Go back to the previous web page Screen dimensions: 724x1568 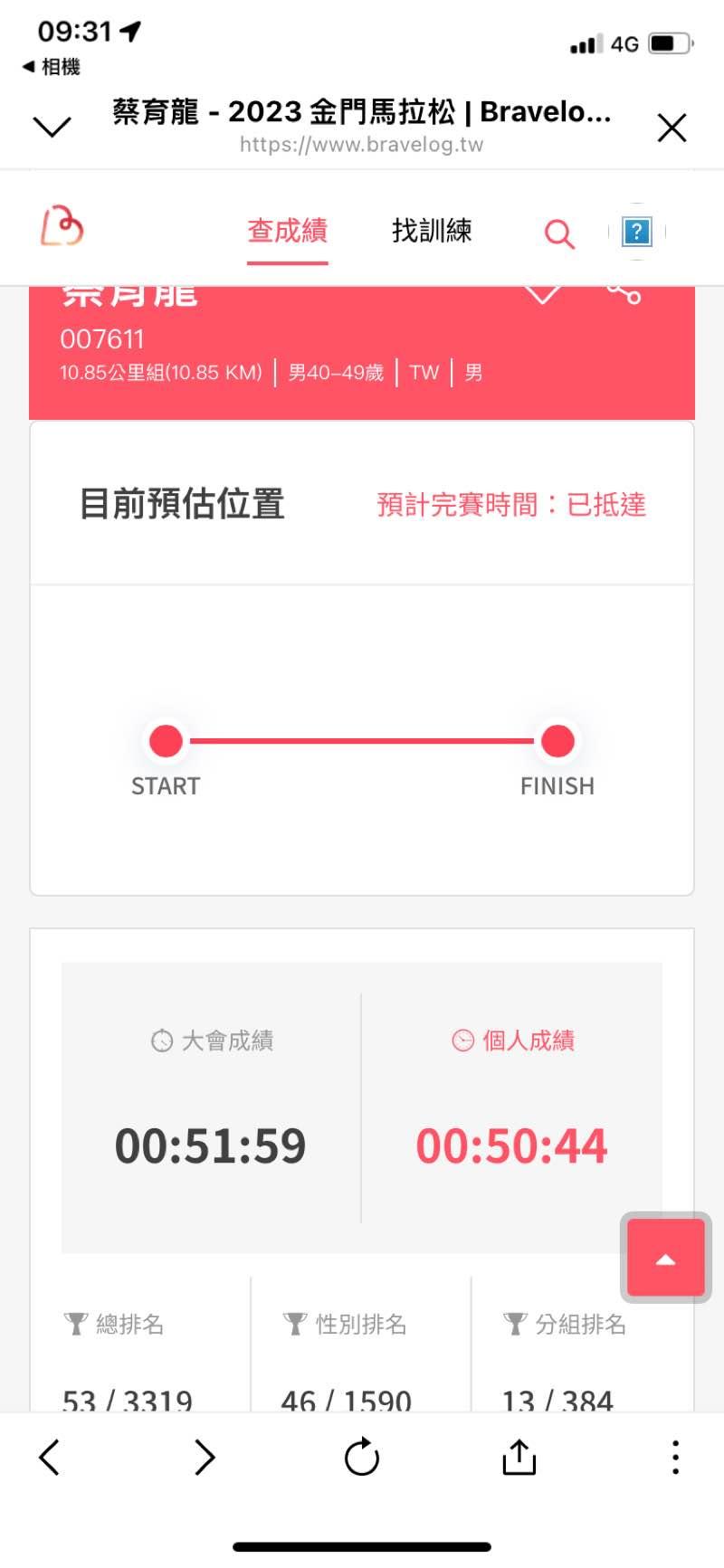pyautogui.click(x=50, y=1457)
